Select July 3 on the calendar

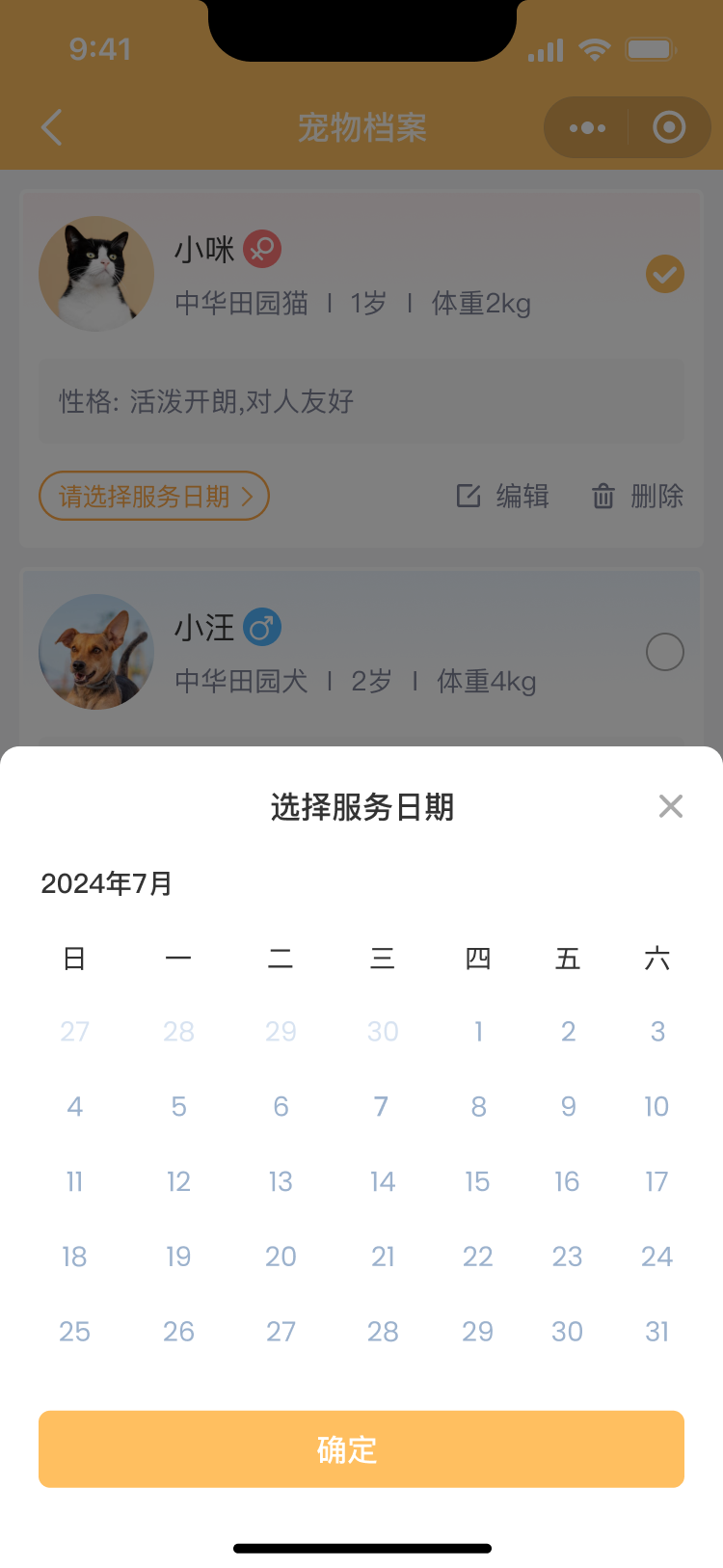(x=657, y=1032)
